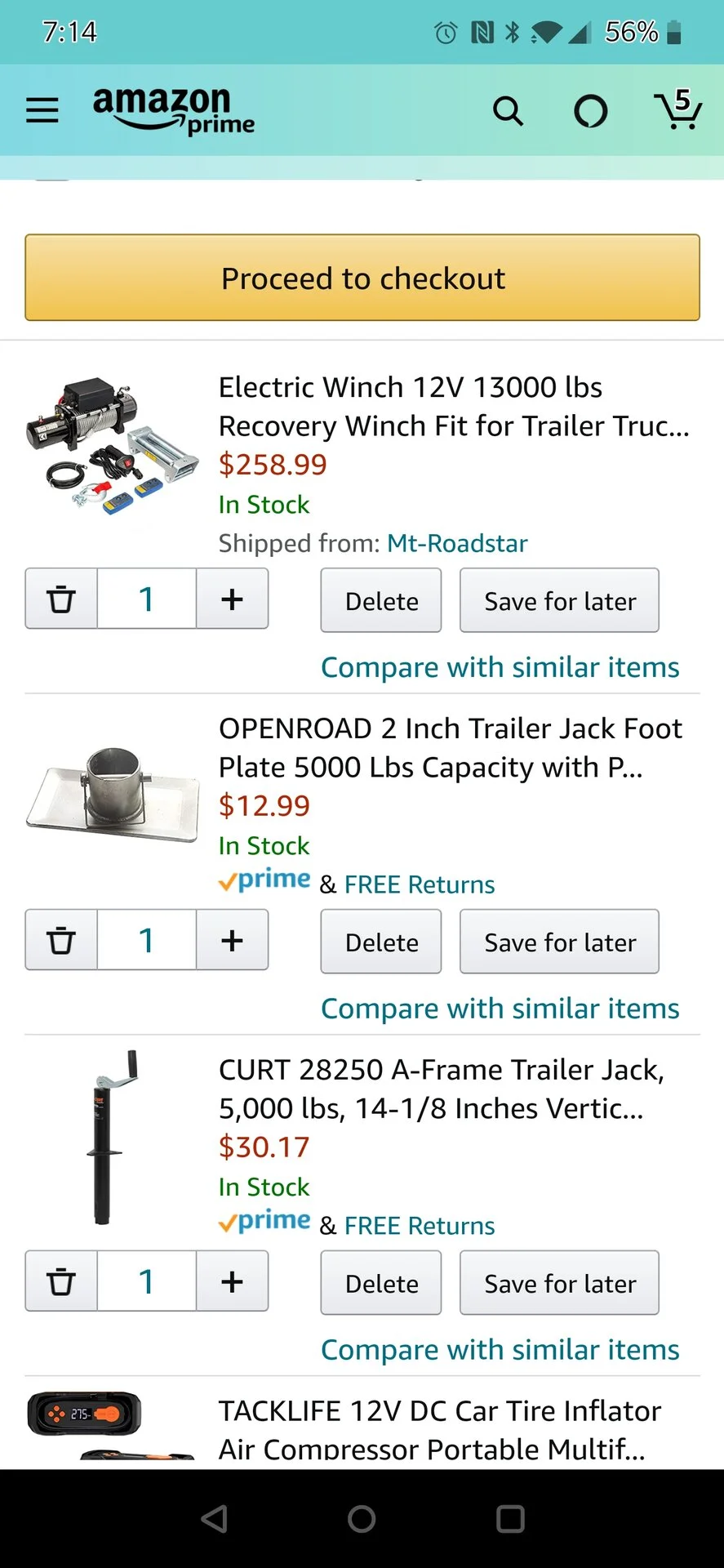Open the hamburger menu
The height and width of the screenshot is (1568, 724).
tap(42, 110)
